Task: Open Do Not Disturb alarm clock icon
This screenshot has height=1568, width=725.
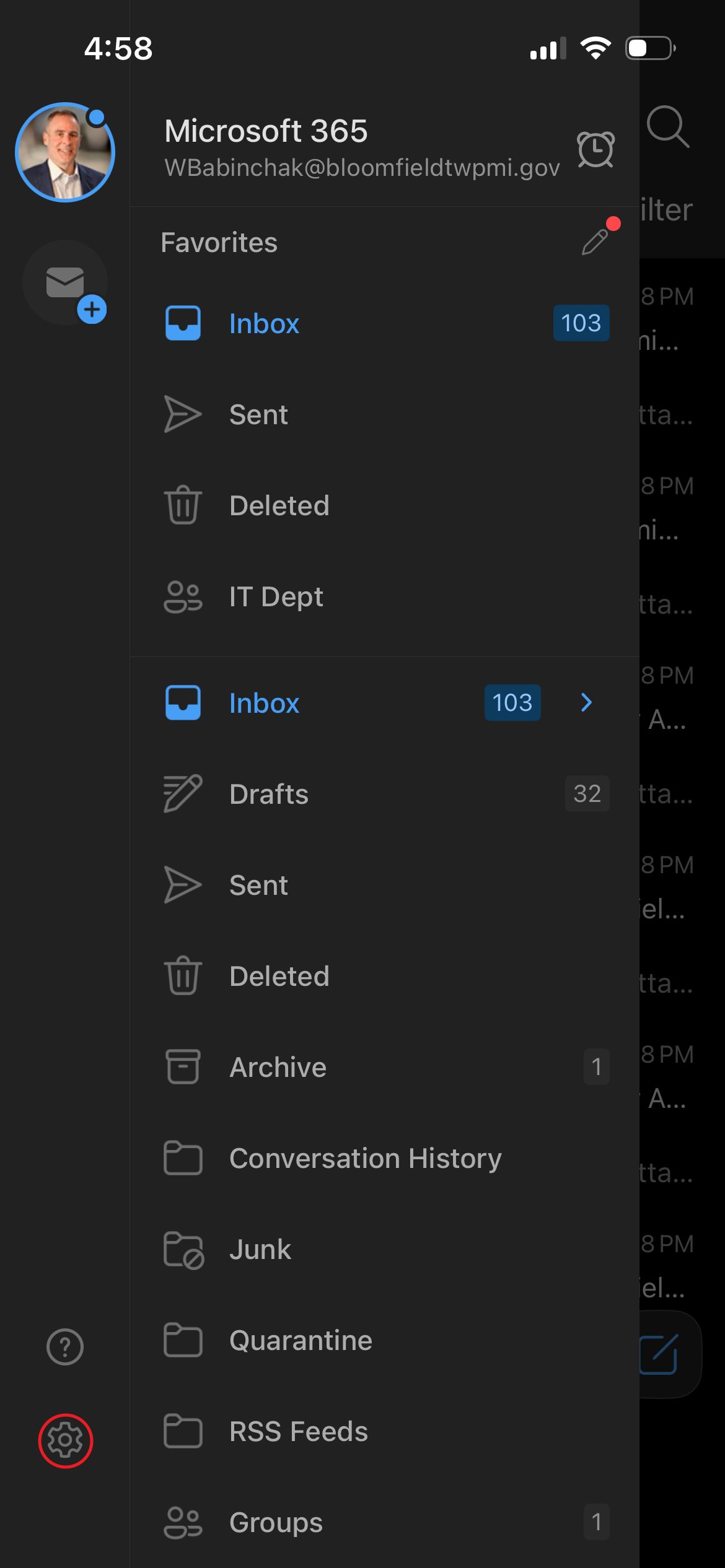Action: coord(595,149)
